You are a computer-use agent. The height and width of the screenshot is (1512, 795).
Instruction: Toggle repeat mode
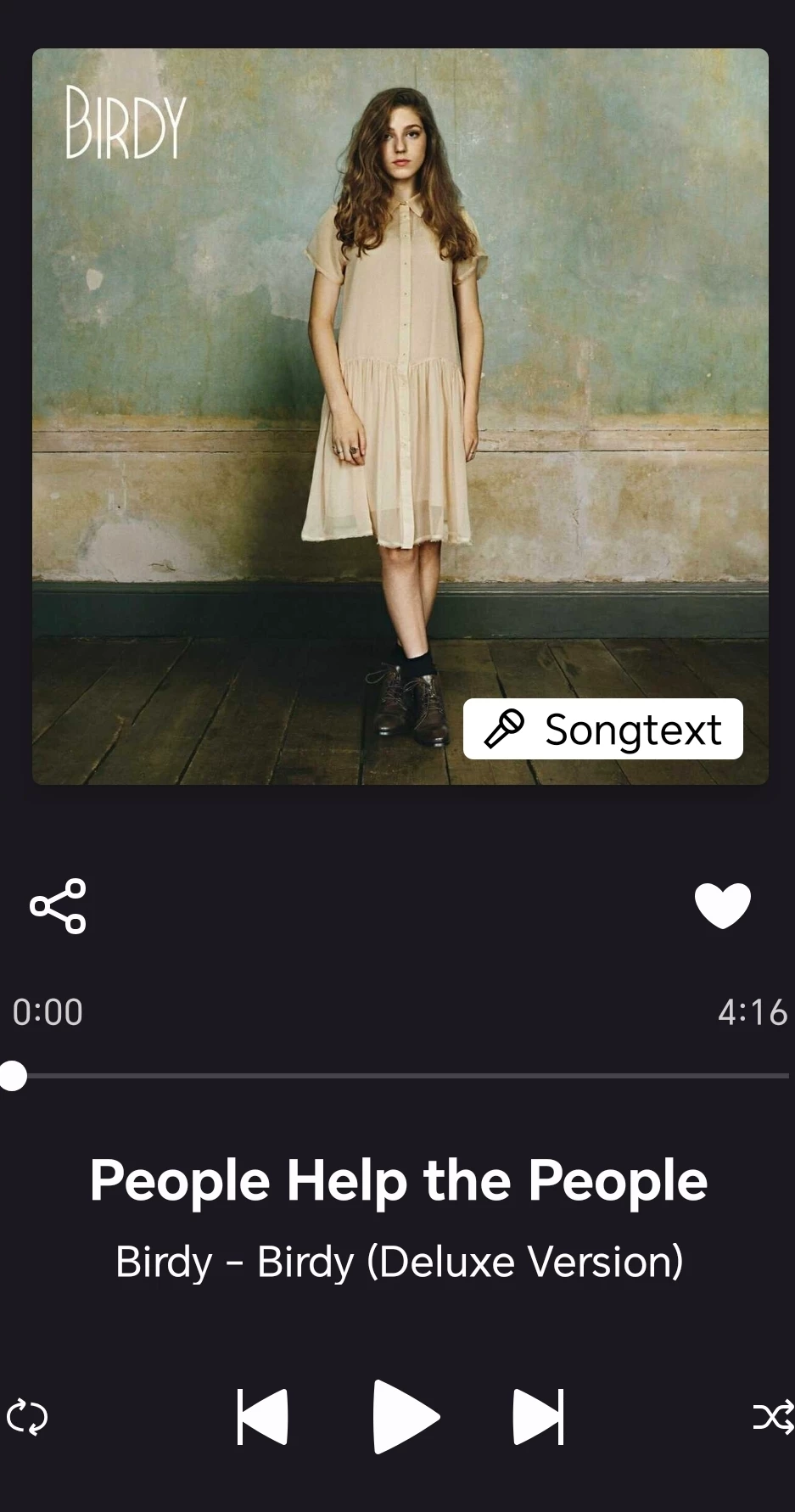[x=27, y=1417]
